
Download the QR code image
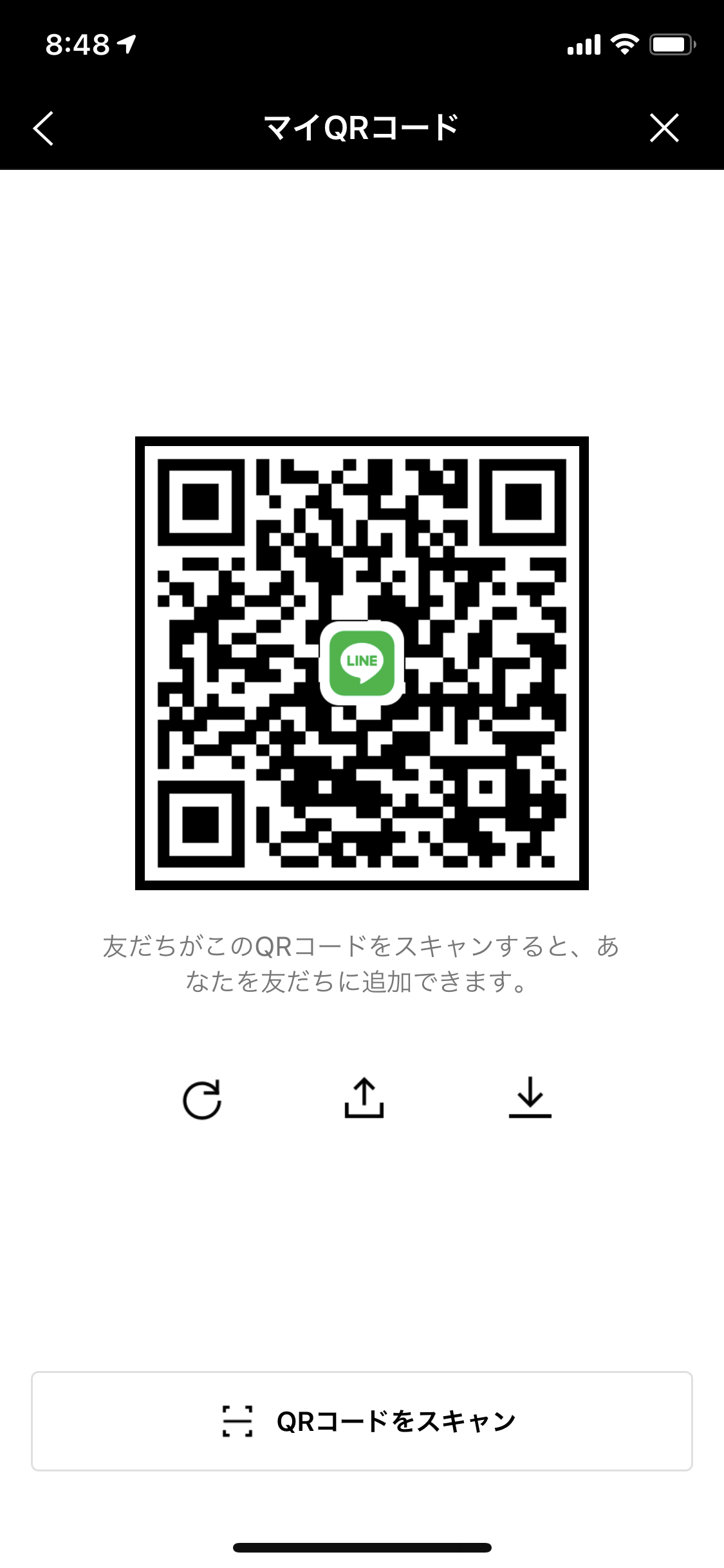click(530, 1098)
